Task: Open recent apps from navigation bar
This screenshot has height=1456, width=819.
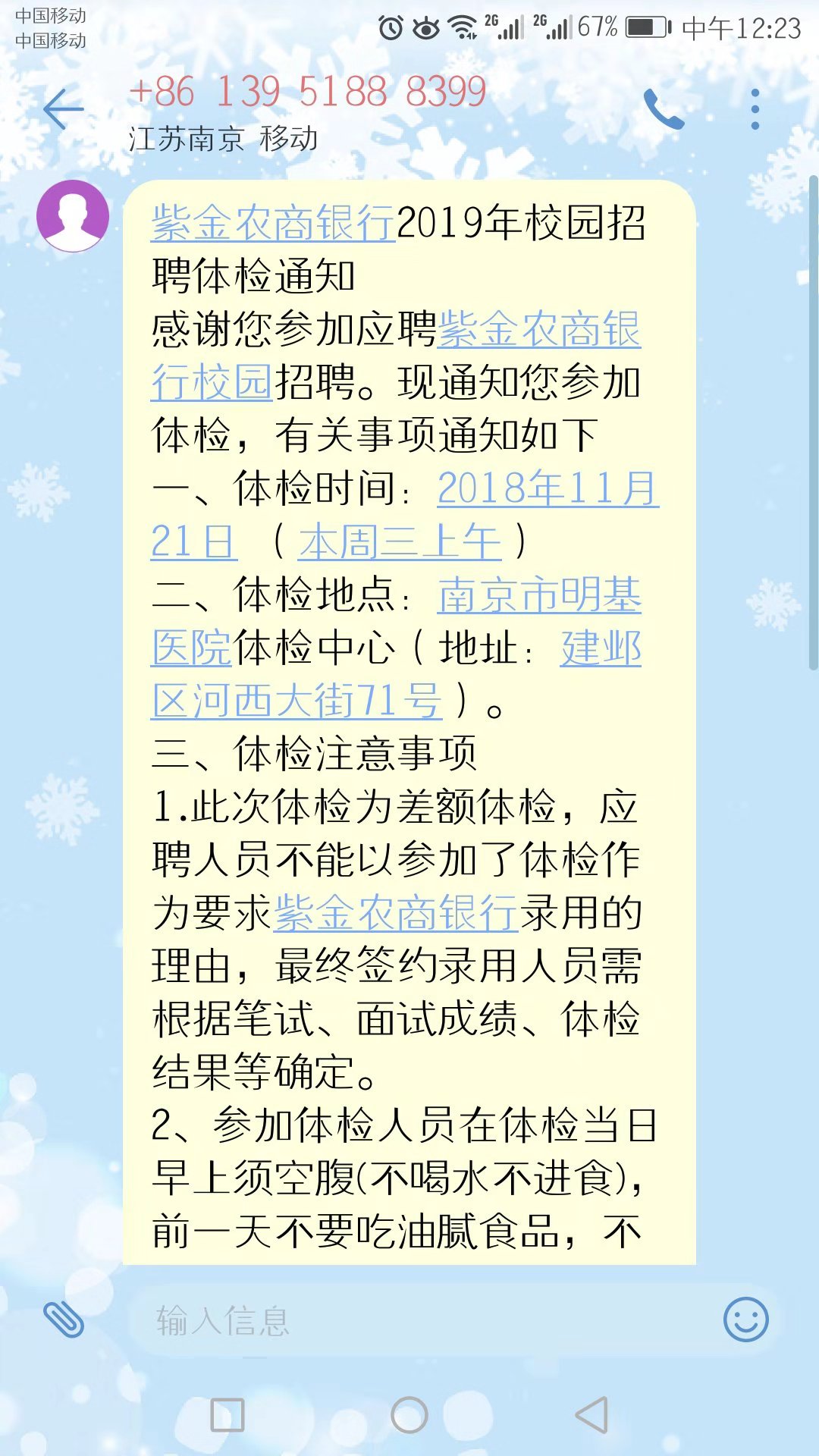Action: pos(227,1415)
